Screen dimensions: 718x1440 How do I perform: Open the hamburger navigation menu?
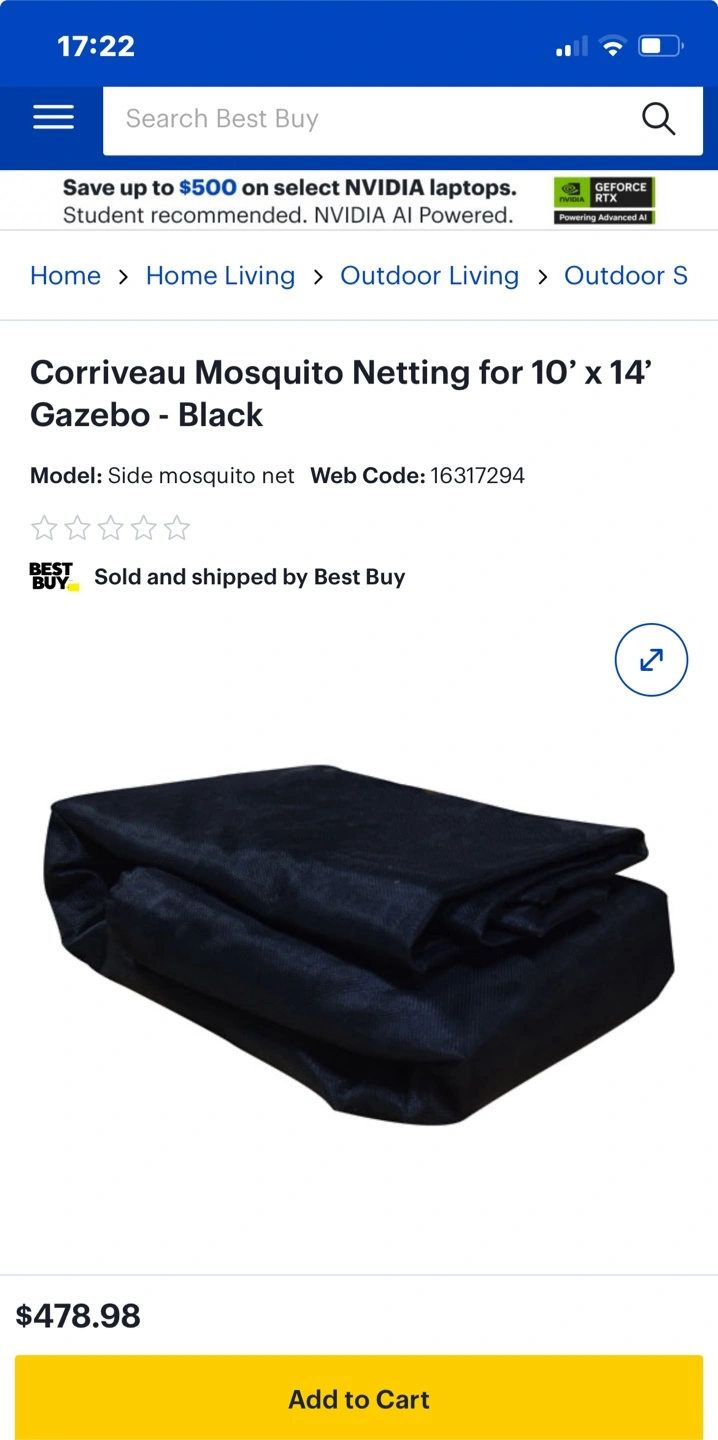[53, 118]
